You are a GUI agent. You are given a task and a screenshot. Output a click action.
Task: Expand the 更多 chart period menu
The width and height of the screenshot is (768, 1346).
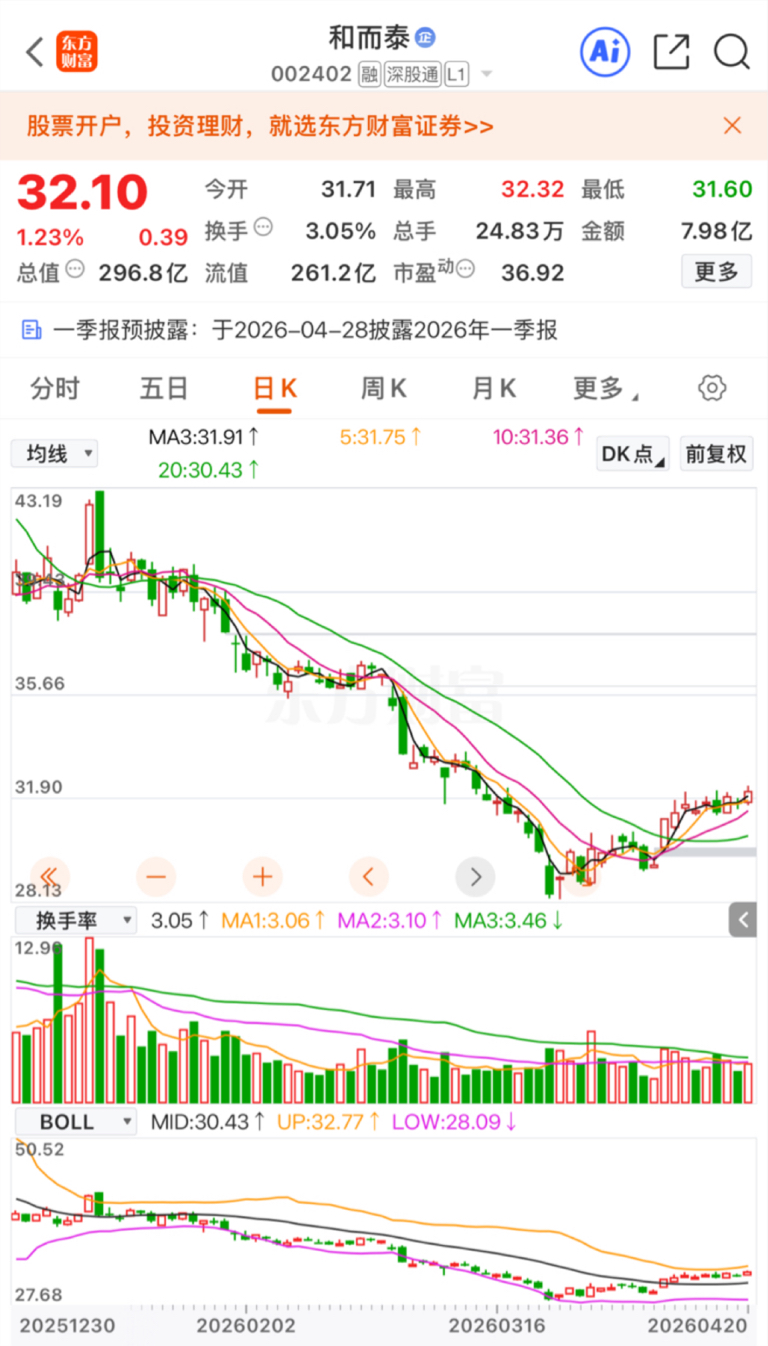(x=606, y=388)
